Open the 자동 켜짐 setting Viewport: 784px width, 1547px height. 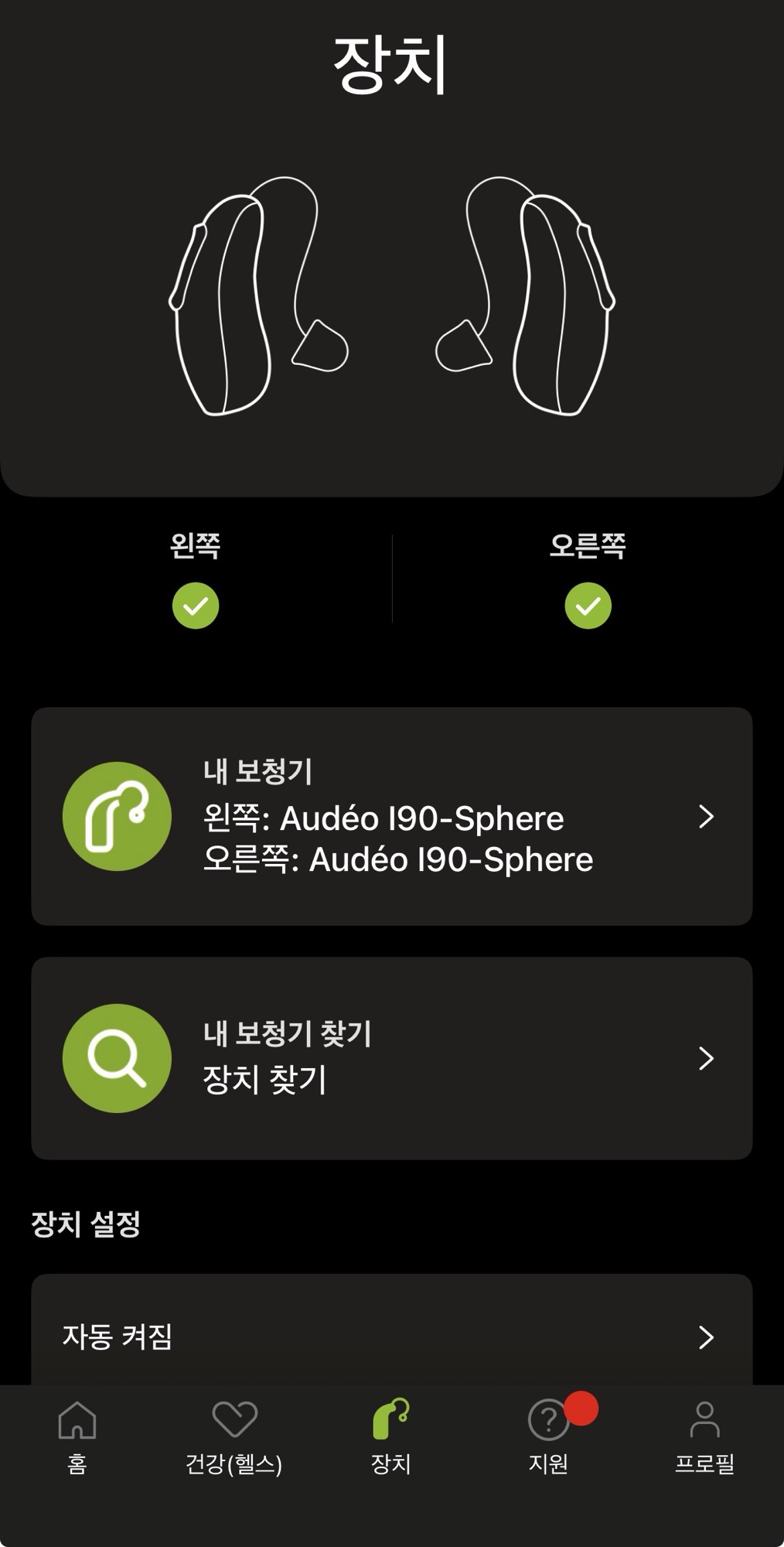pos(391,1336)
